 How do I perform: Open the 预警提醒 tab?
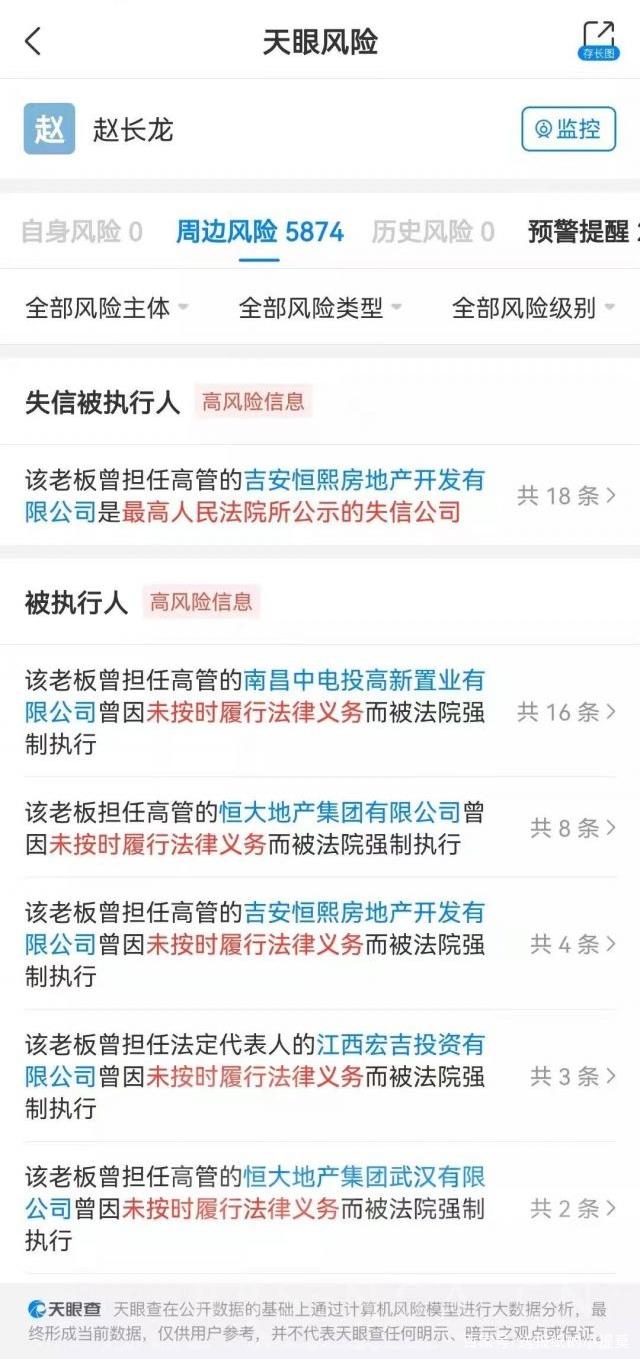(x=580, y=232)
